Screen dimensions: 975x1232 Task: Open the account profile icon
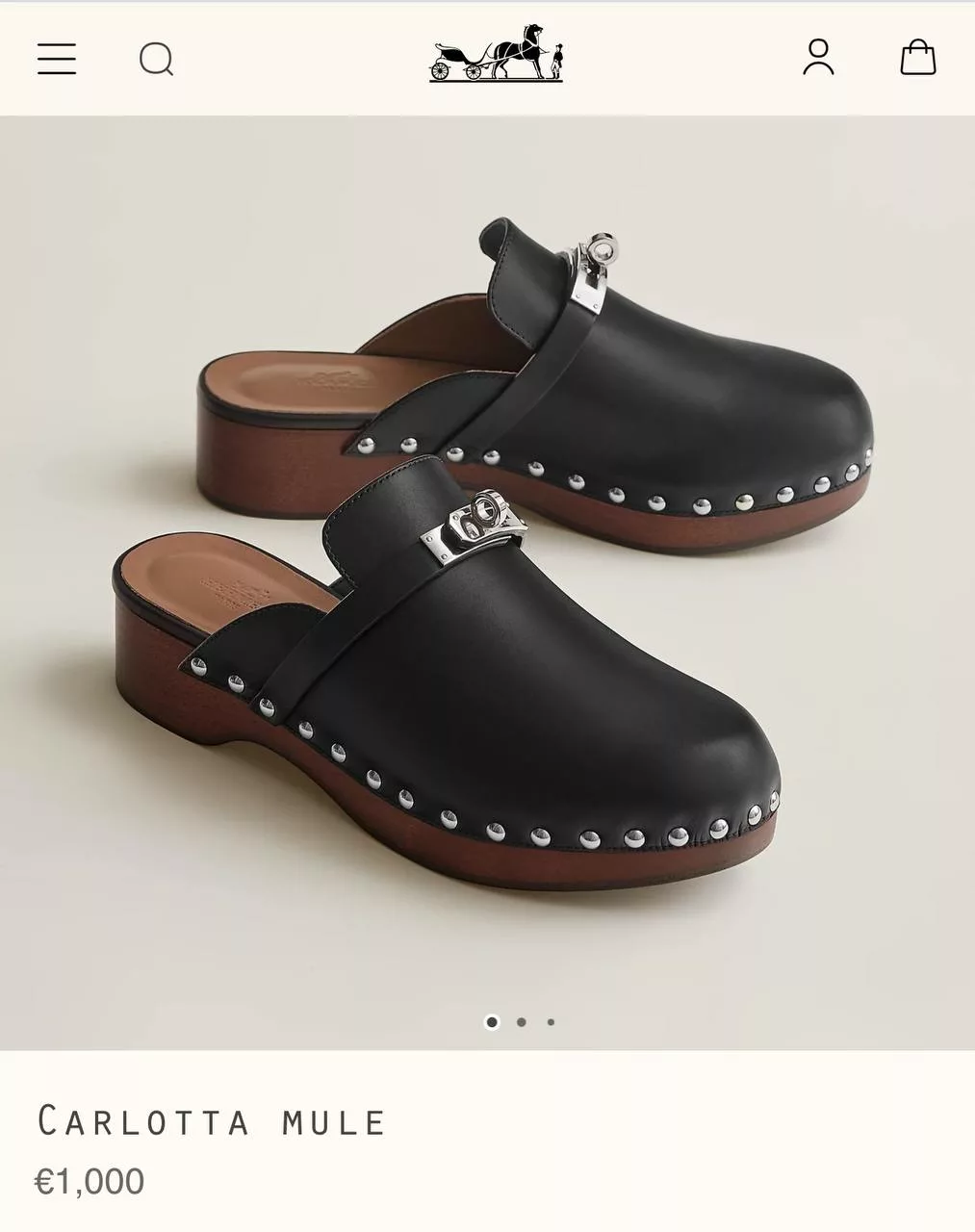[x=818, y=58]
